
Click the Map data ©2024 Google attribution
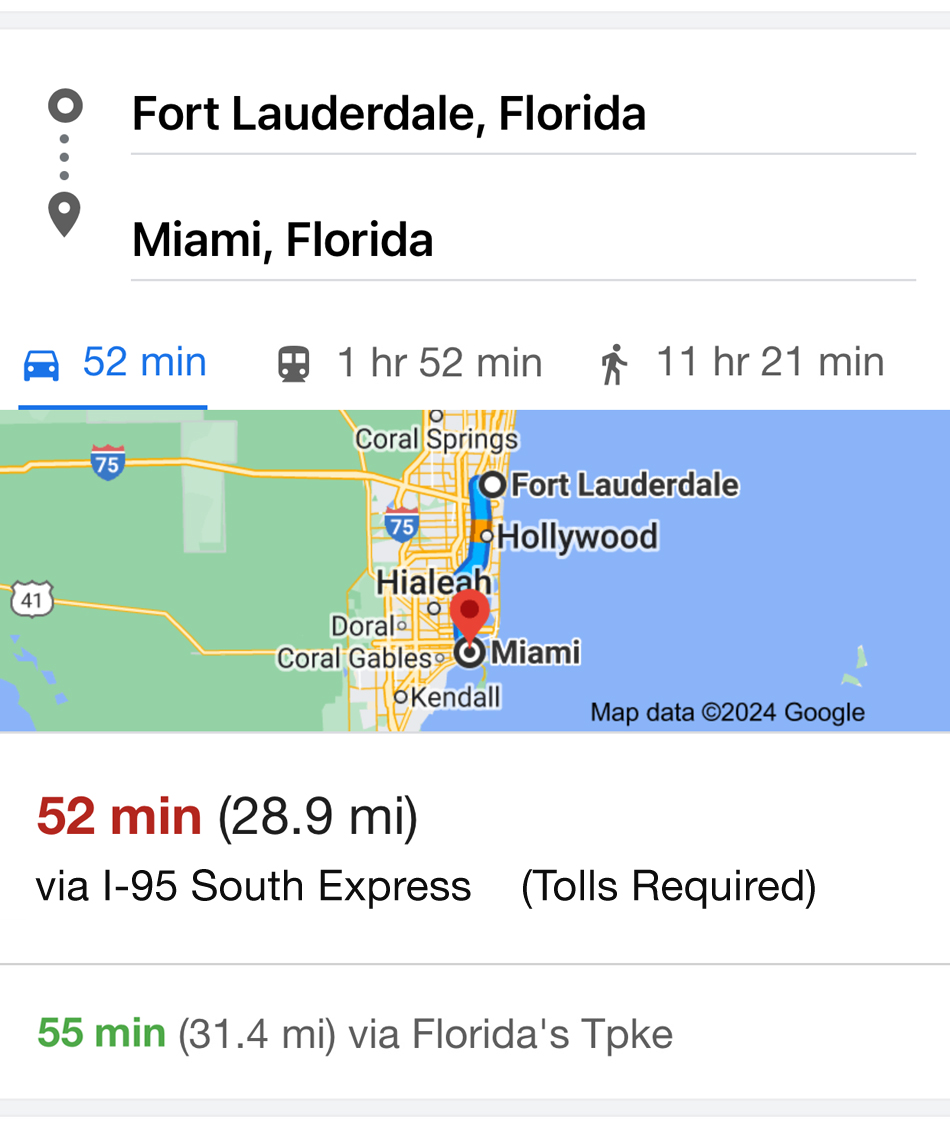click(725, 712)
